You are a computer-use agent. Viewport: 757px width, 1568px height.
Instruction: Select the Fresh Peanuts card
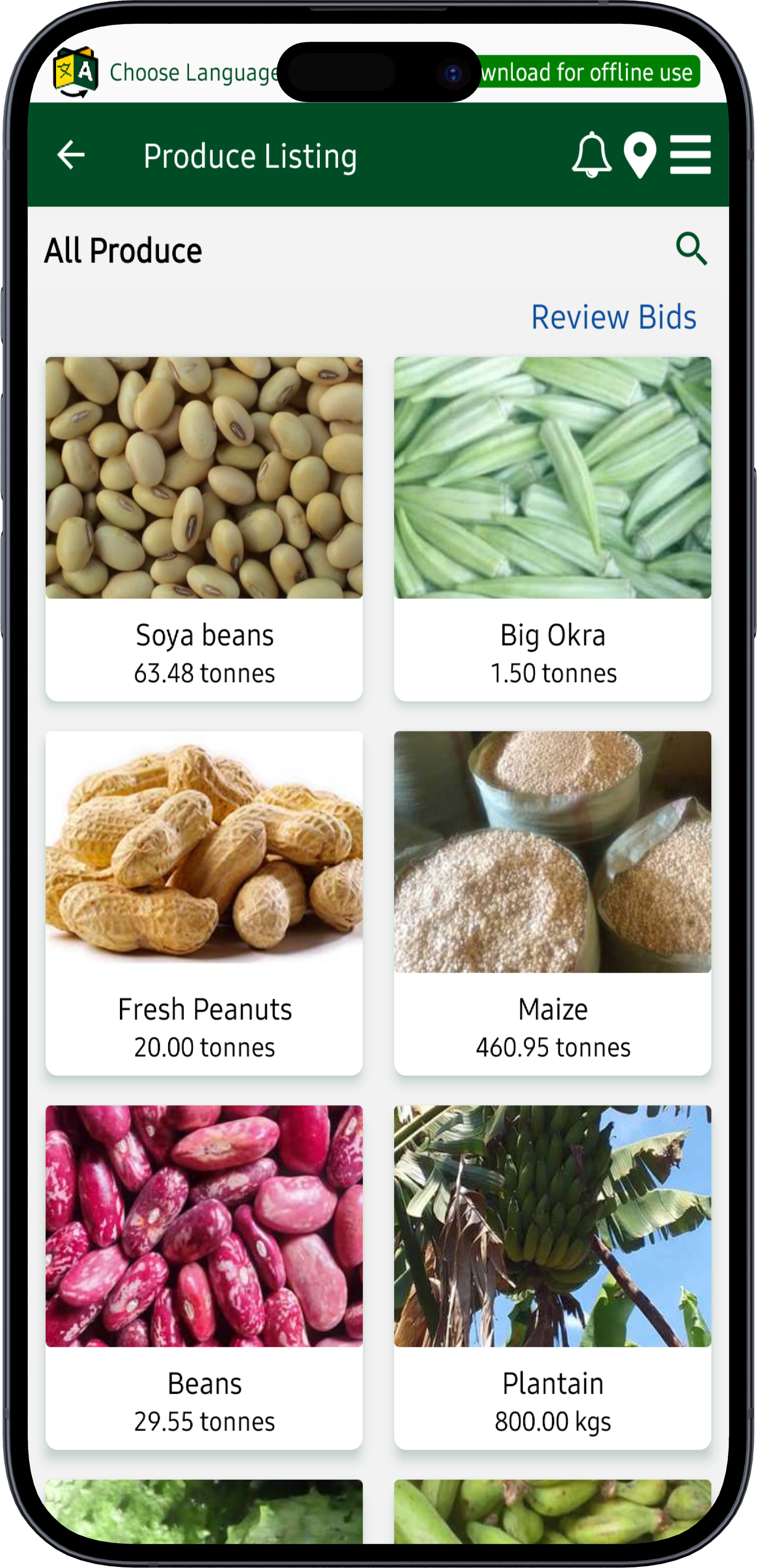204,903
